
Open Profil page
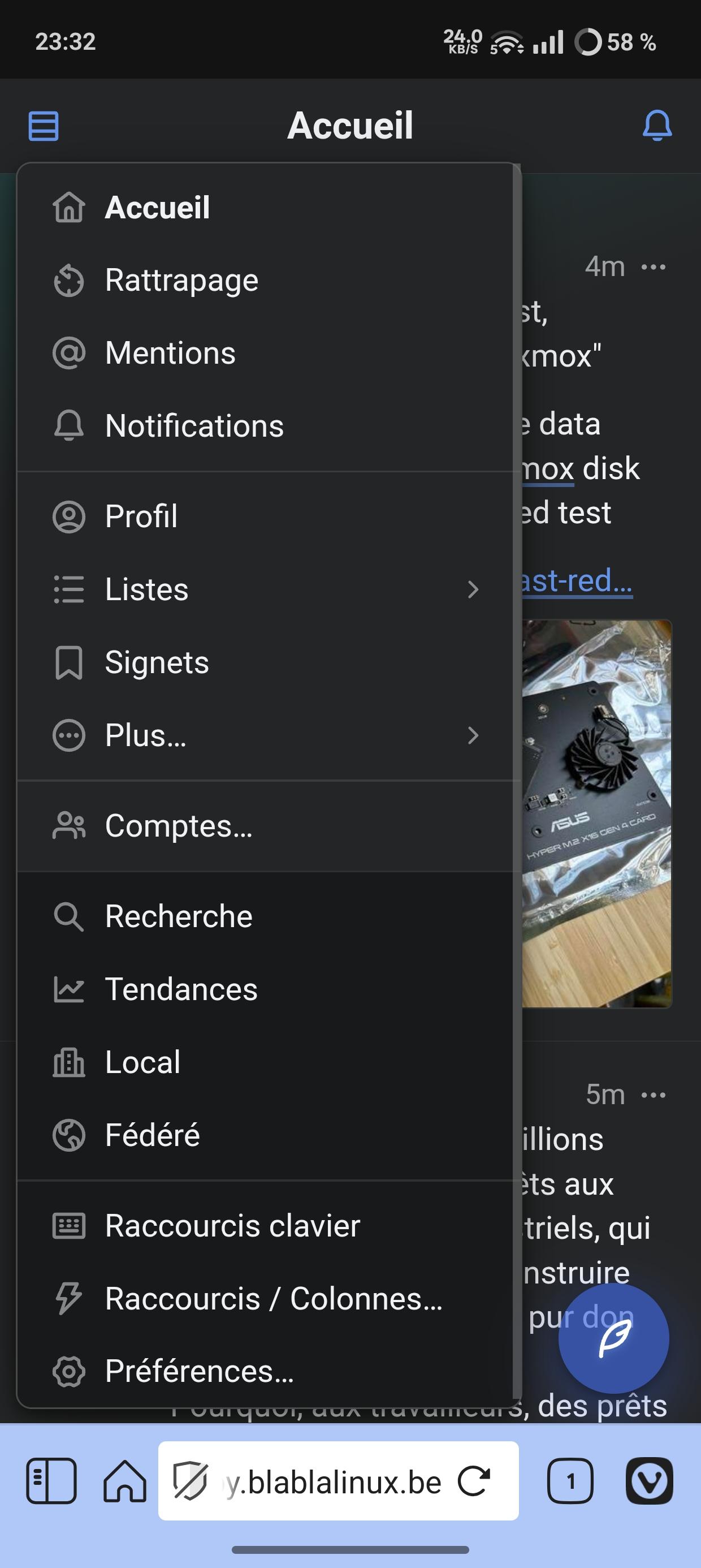(141, 516)
